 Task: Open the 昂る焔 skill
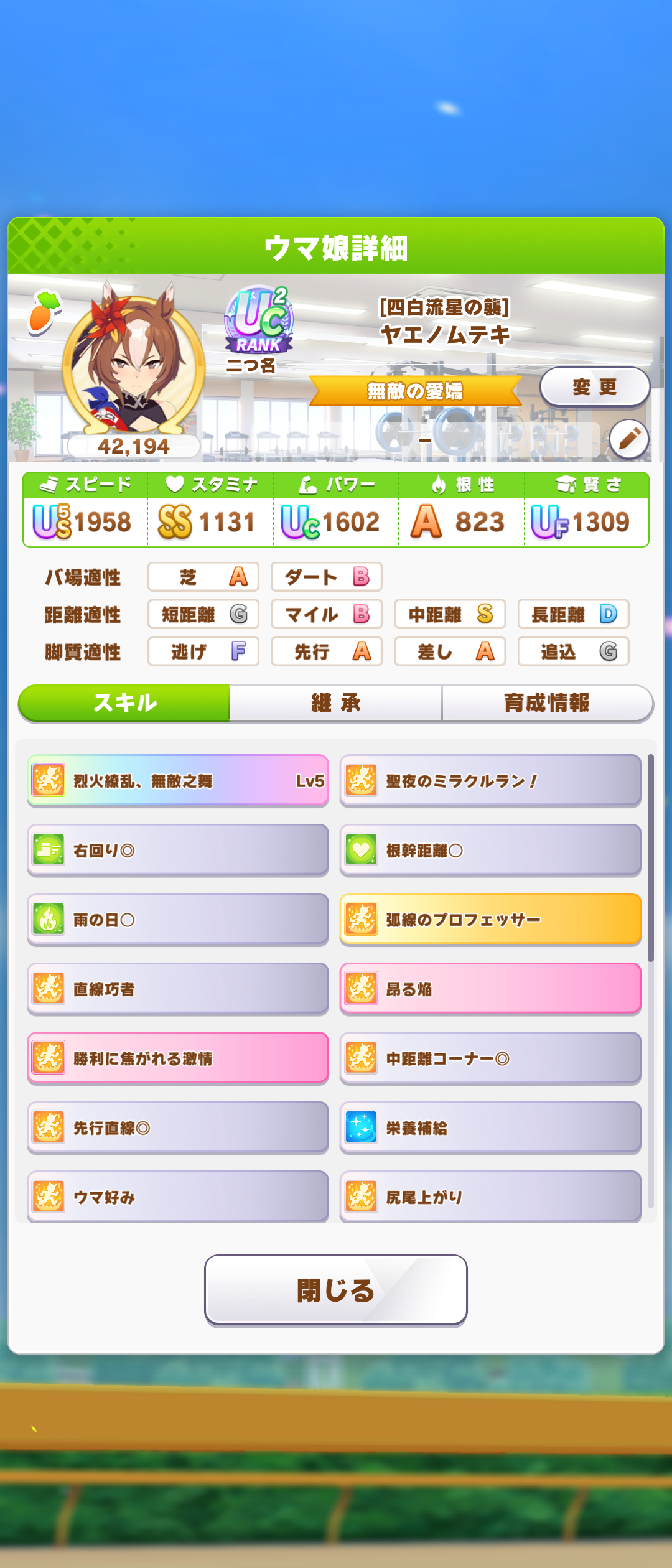[490, 989]
